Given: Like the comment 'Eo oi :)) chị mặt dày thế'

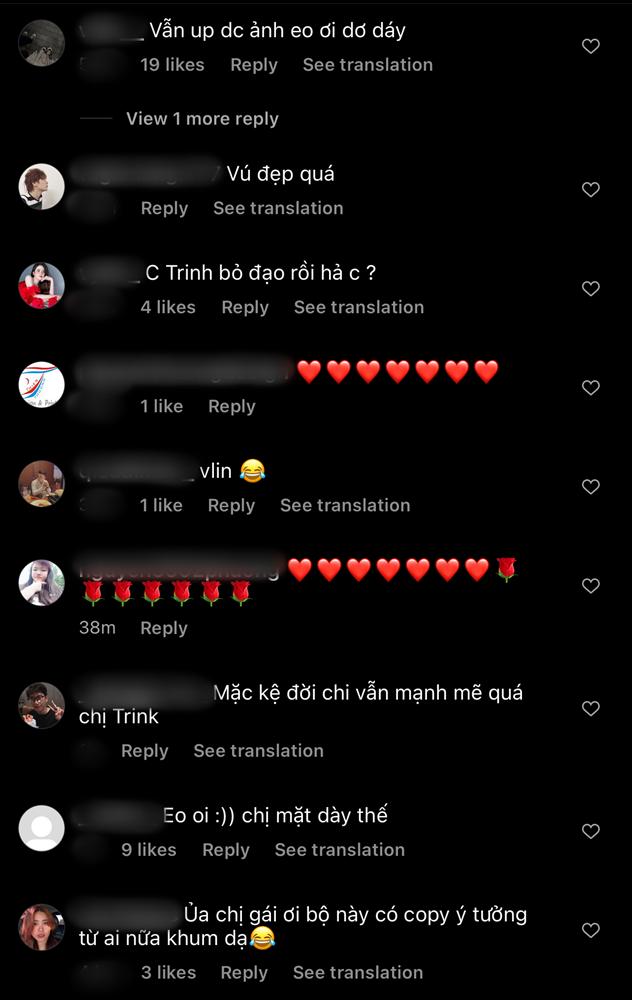Looking at the screenshot, I should 591,832.
